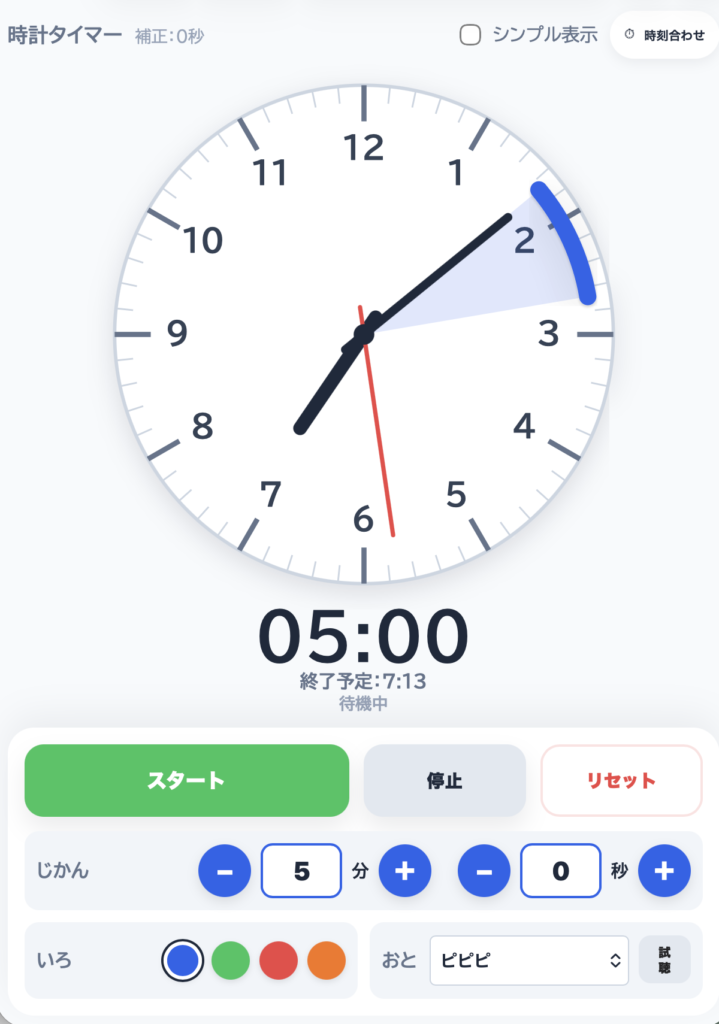719x1024 pixels.
Task: Tap the 時刻合わせ button
Action: 664,35
